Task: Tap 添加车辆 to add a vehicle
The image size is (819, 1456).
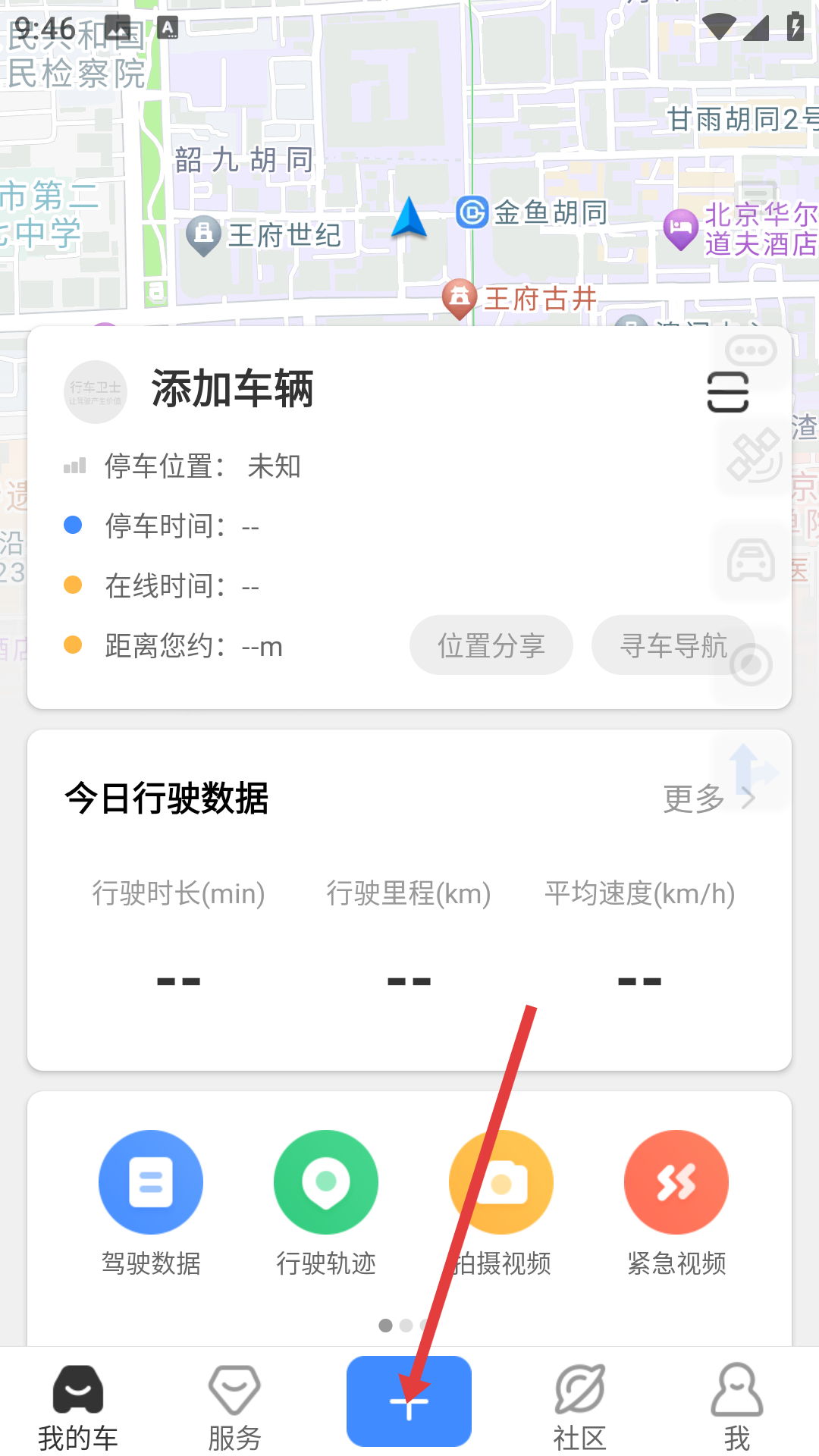Action: [x=232, y=389]
